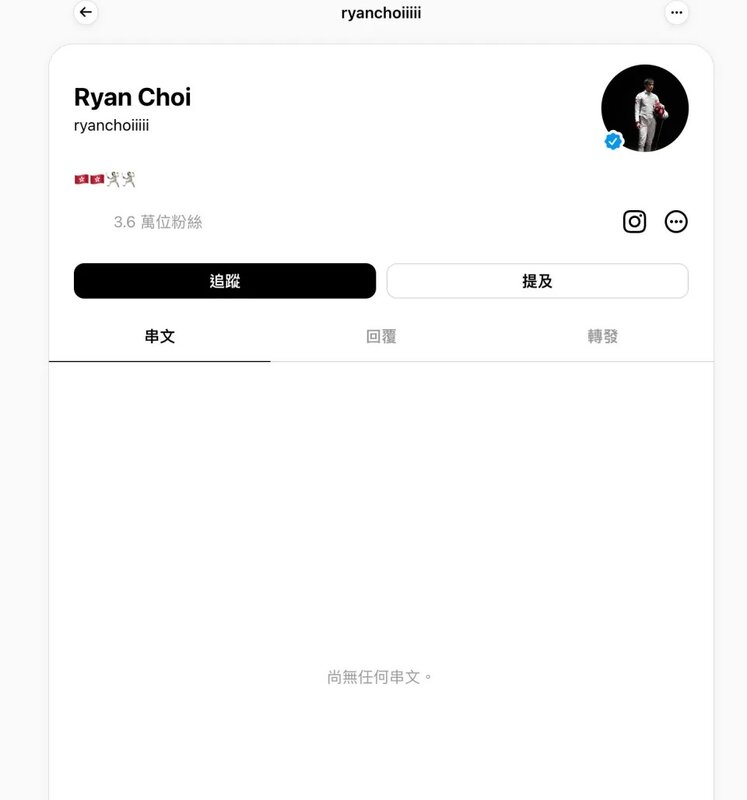The width and height of the screenshot is (747, 800).
Task: View the 3.6 萬位粉絲 followers list
Action: 158,222
